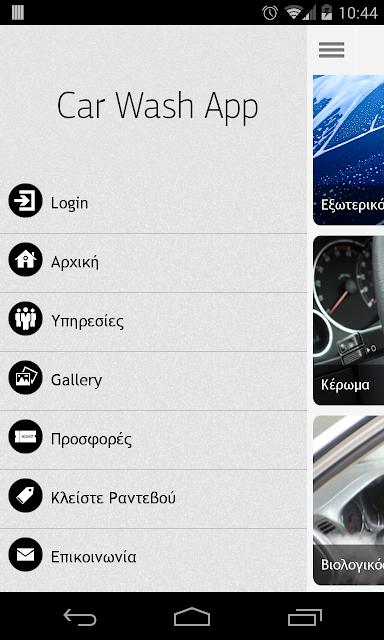Open the Κέρωμα service card
The width and height of the screenshot is (384, 640).
pyautogui.click(x=348, y=320)
